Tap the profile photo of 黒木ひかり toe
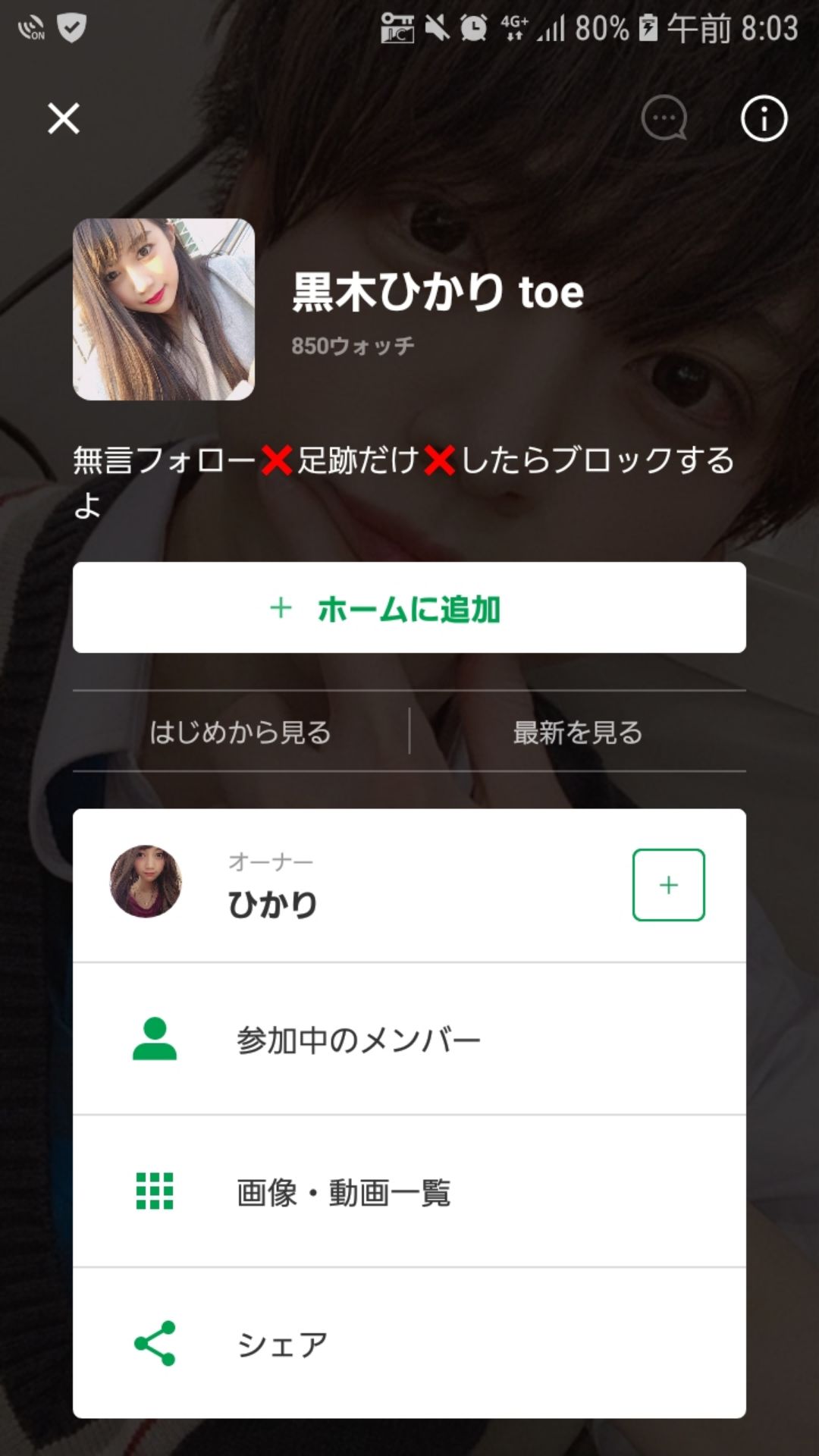Viewport: 819px width, 1456px height. pyautogui.click(x=164, y=309)
